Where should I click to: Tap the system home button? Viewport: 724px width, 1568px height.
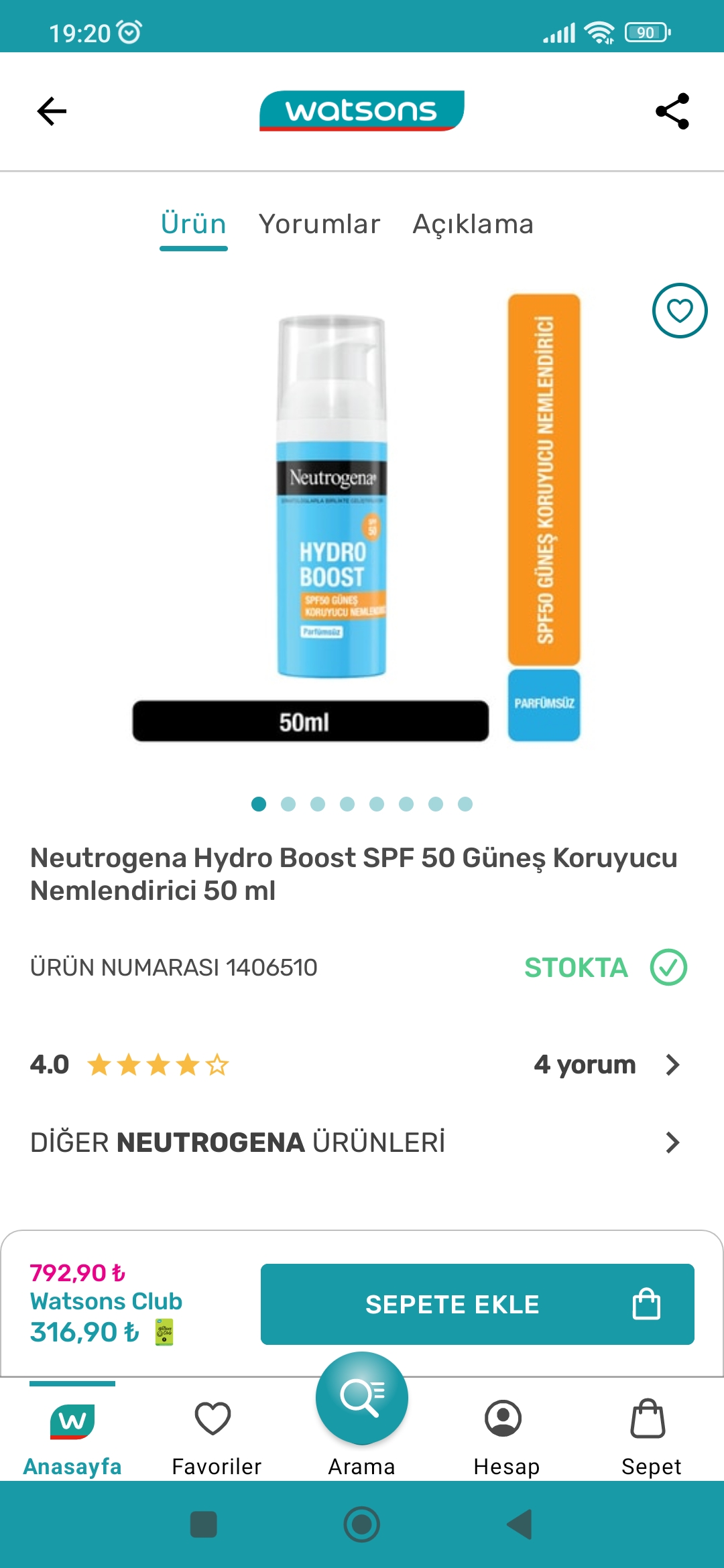[361, 1524]
